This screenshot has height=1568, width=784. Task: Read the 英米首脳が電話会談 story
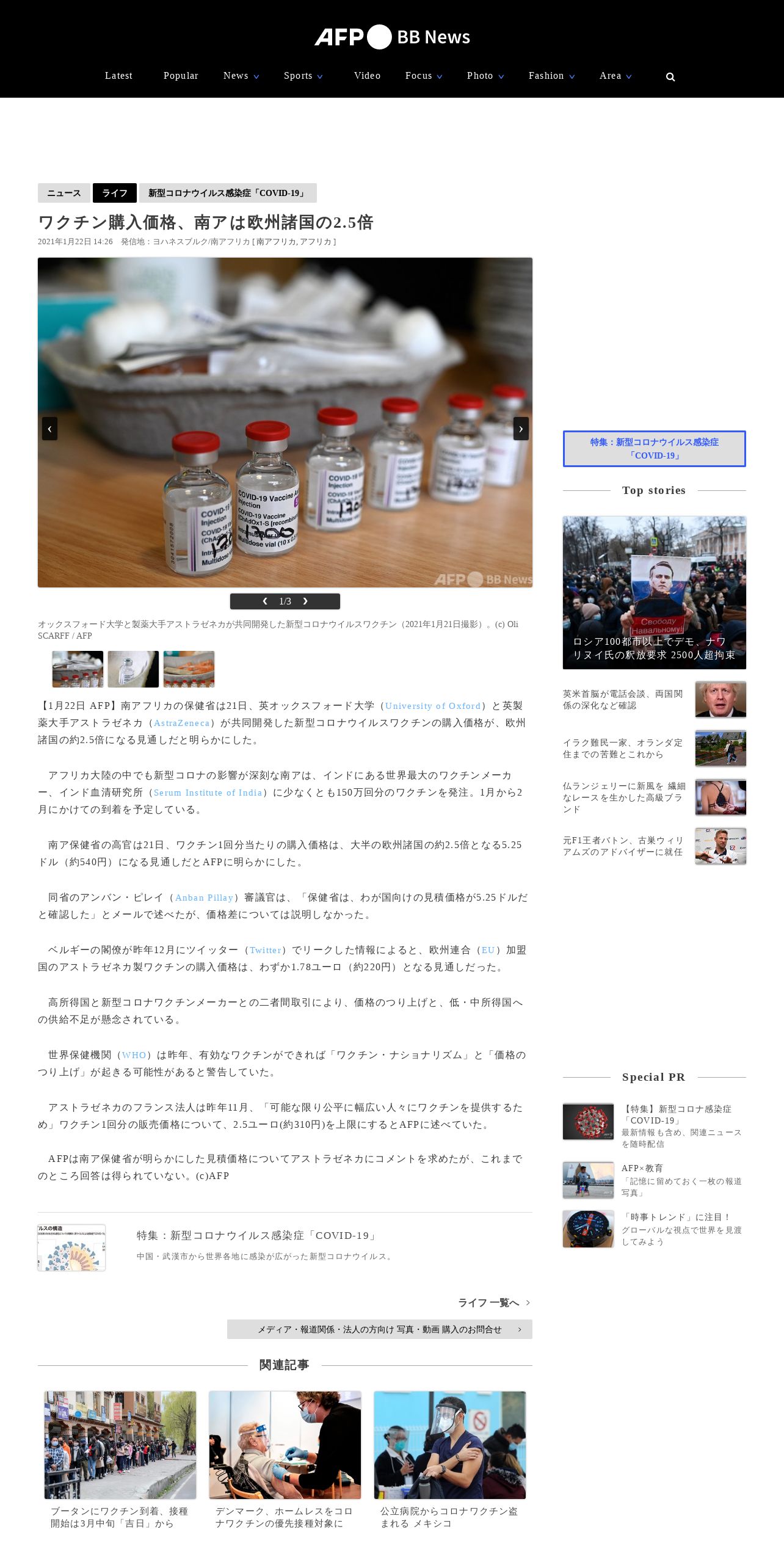tap(623, 700)
